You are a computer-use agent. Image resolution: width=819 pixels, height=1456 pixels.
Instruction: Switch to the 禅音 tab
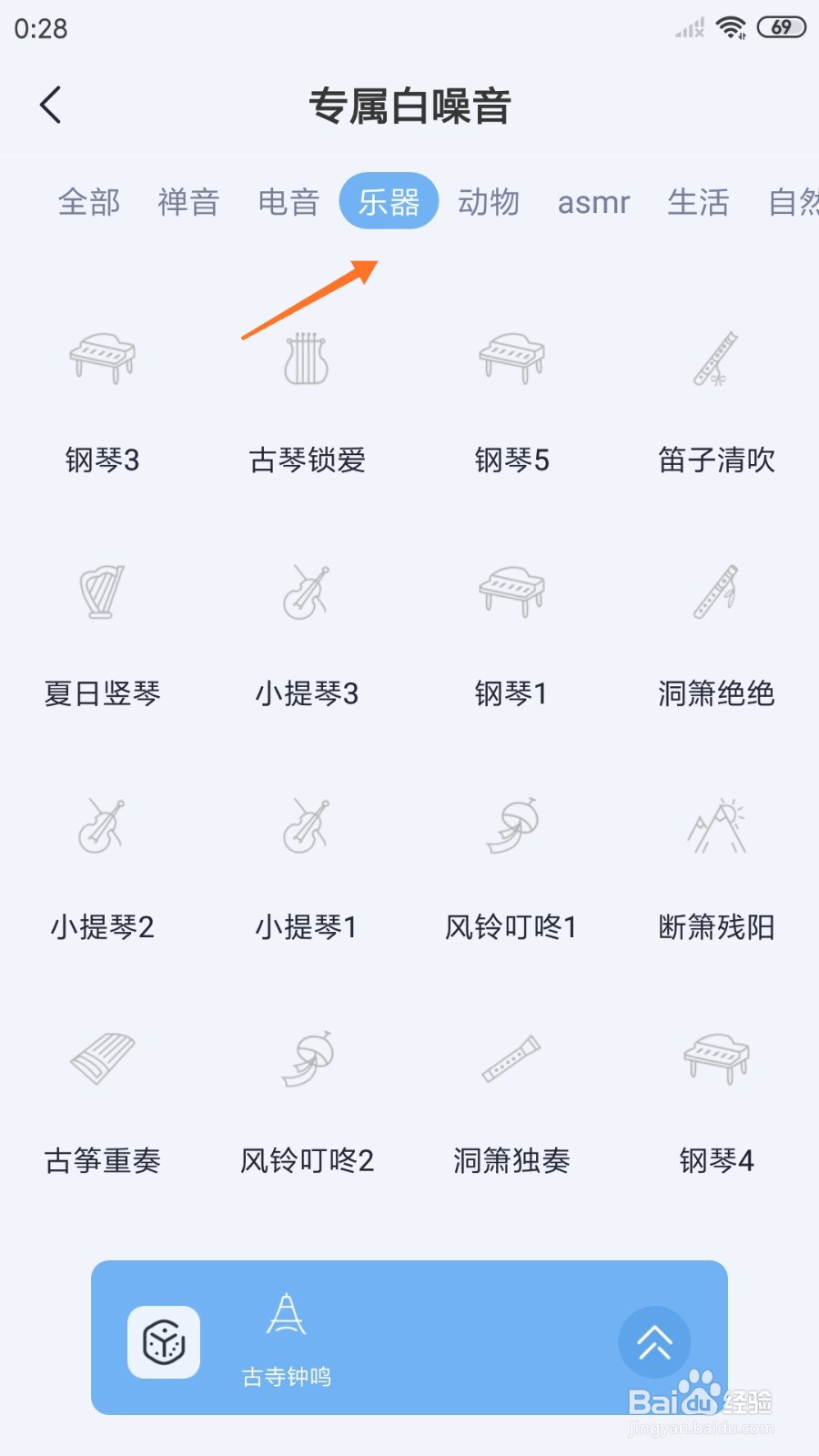click(188, 202)
